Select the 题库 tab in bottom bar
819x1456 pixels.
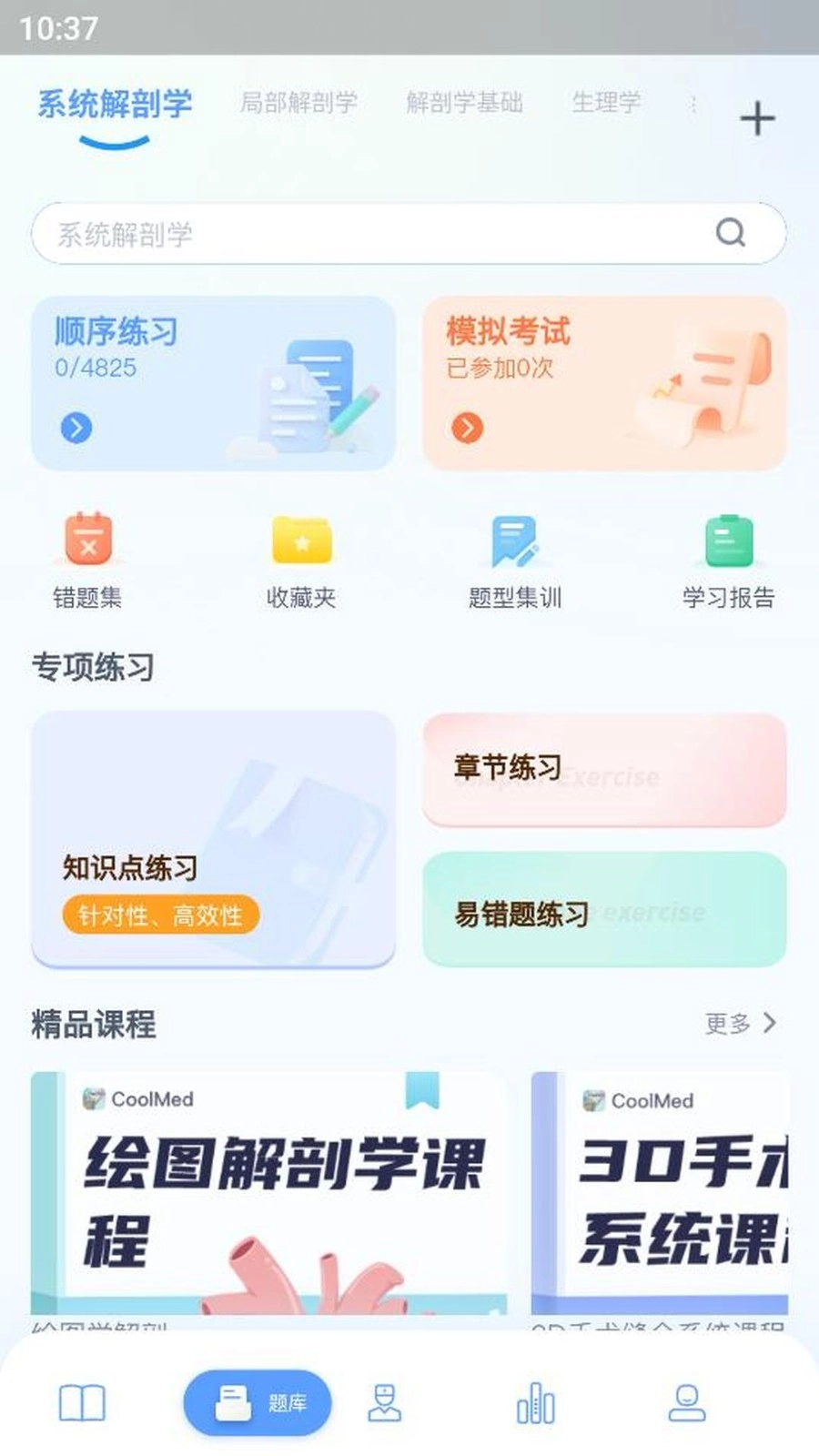click(256, 1402)
